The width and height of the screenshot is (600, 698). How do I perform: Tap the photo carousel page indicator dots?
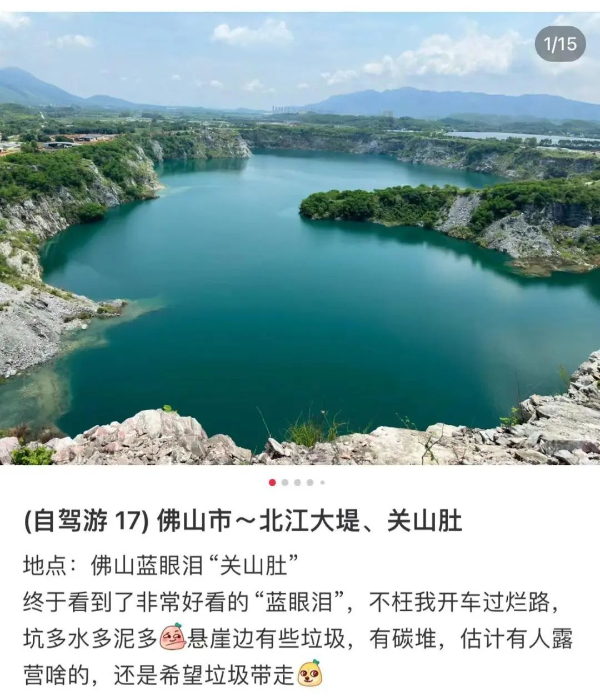(297, 482)
